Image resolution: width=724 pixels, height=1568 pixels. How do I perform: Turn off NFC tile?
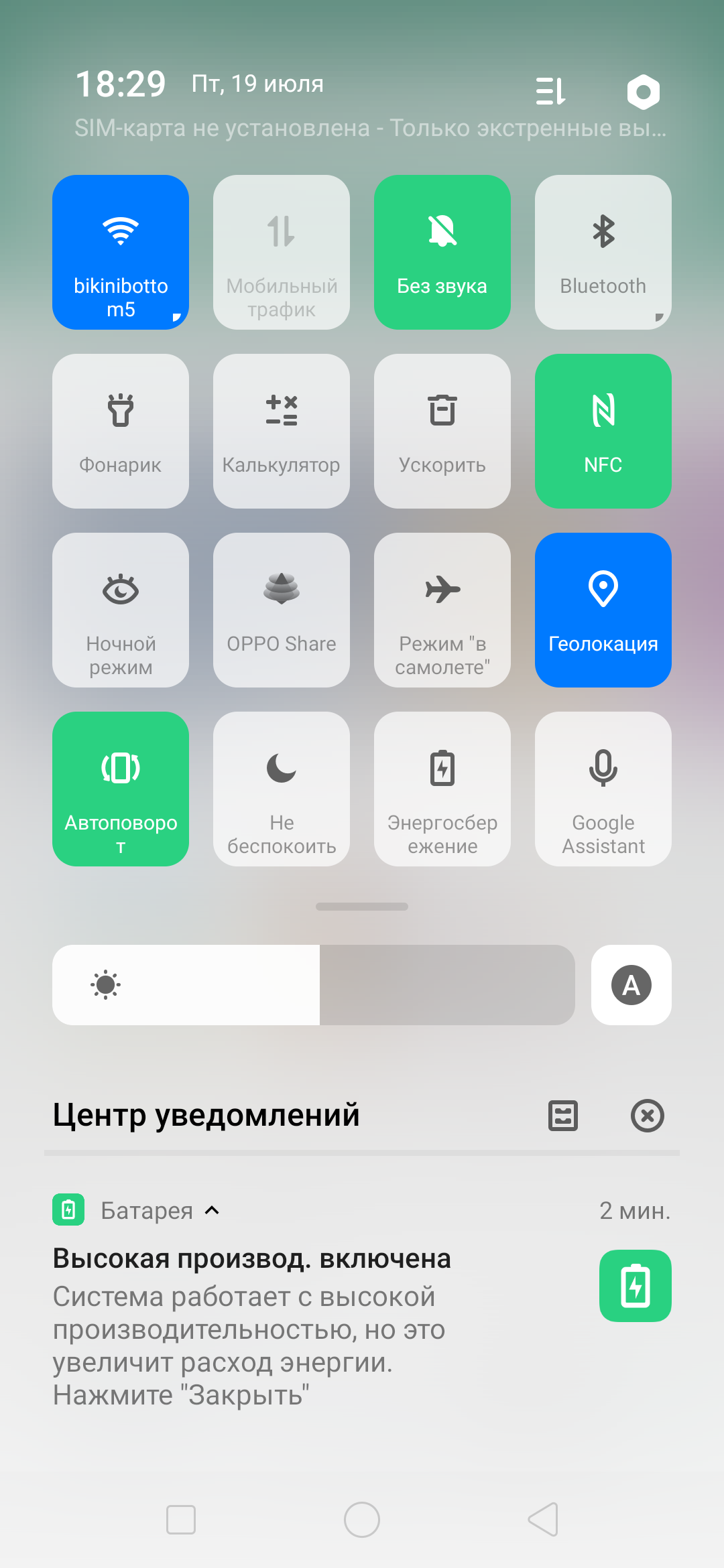coord(603,431)
